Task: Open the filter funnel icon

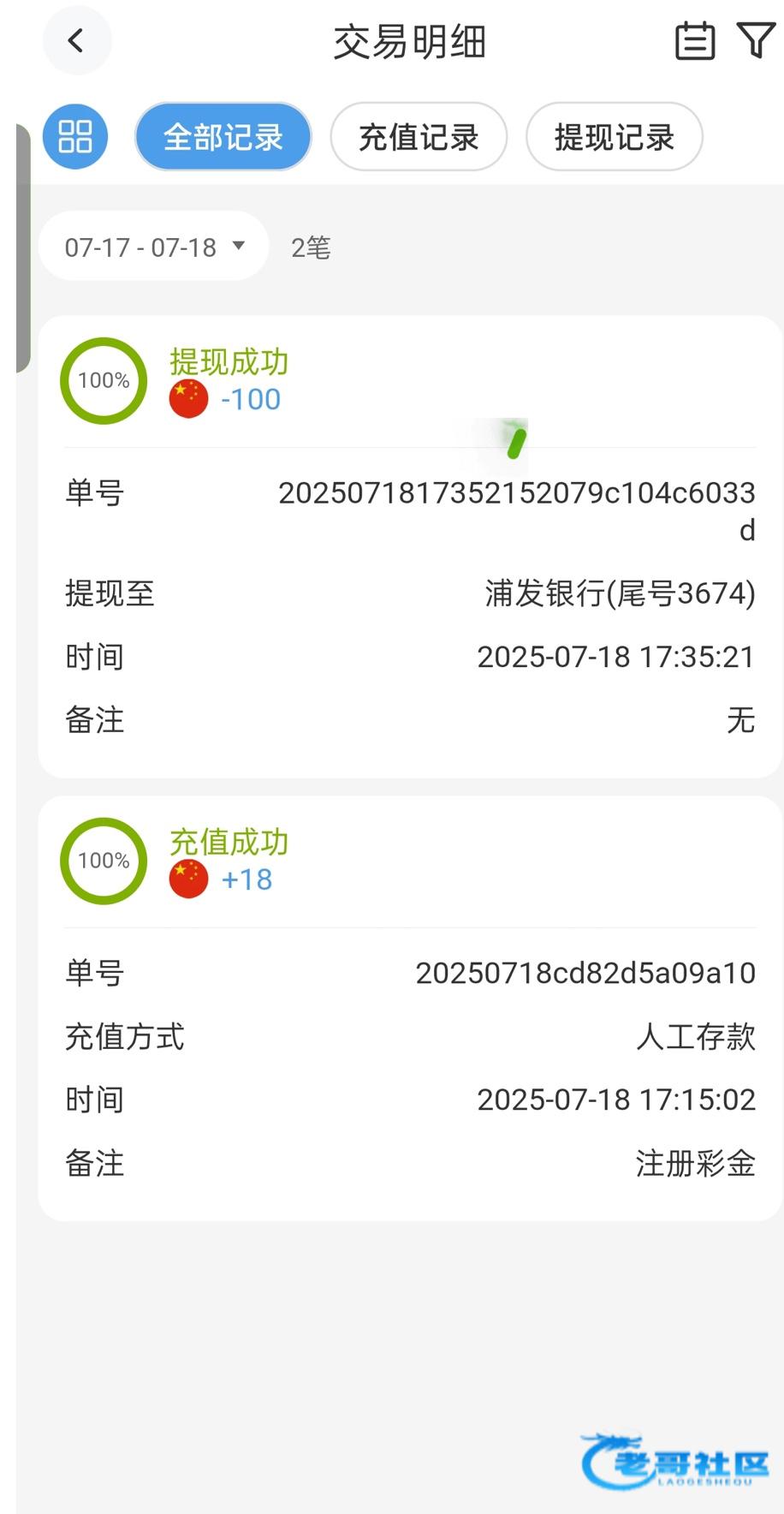Action: 755,41
